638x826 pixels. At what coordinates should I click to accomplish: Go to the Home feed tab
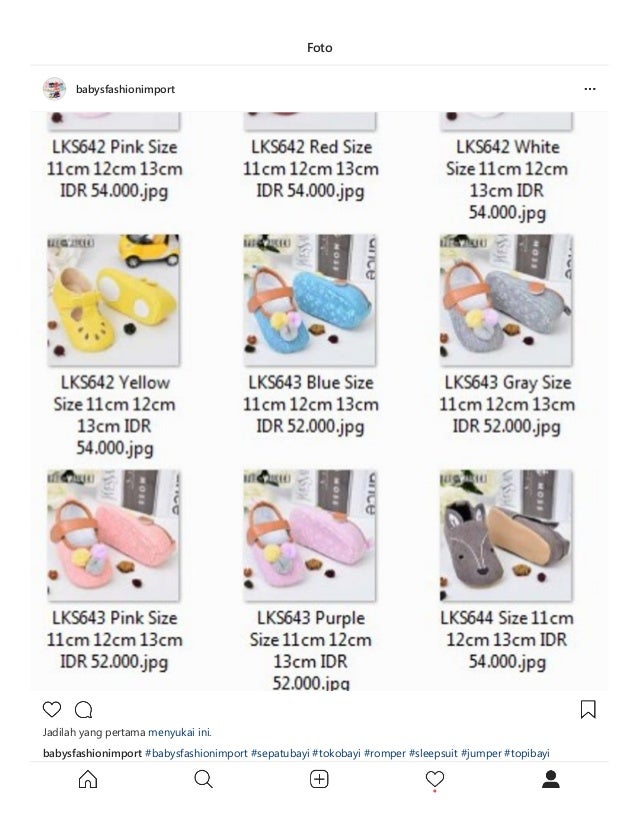click(88, 779)
